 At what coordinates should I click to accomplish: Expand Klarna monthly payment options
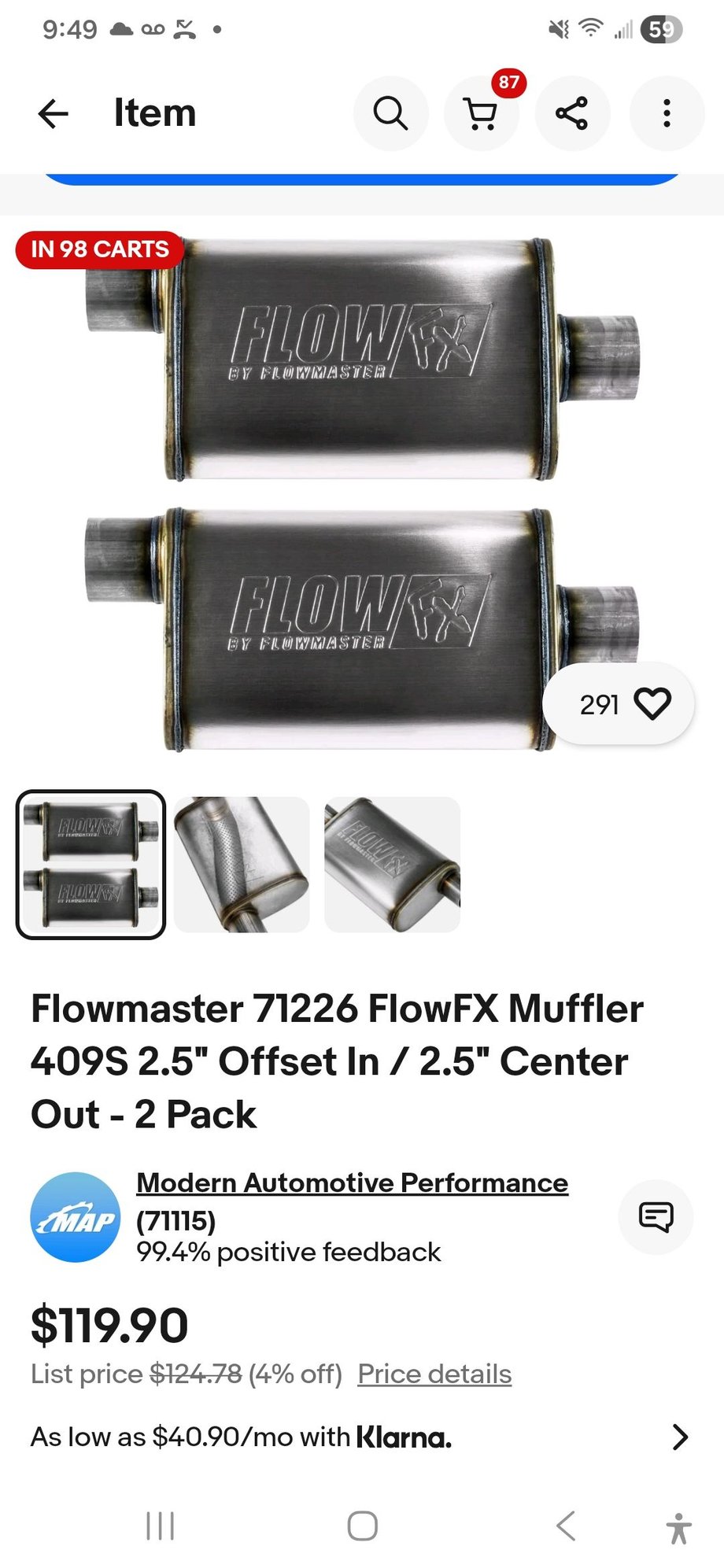coord(680,1437)
